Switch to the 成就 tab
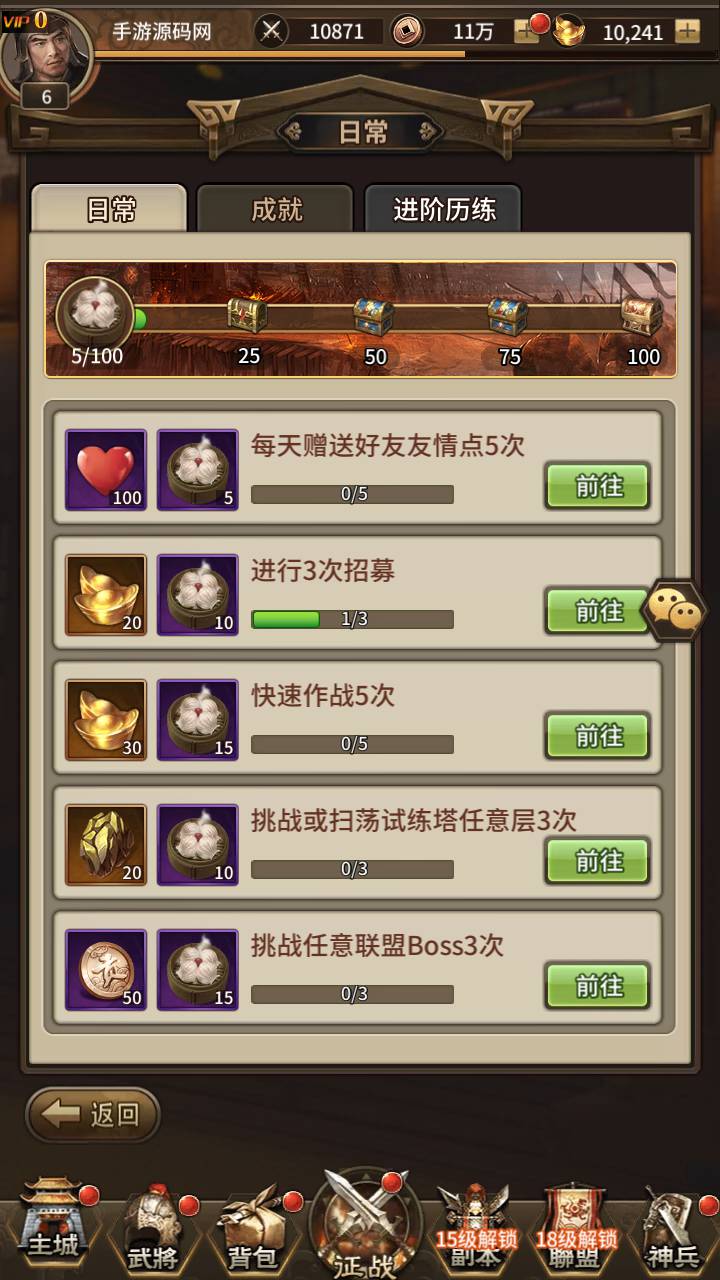This screenshot has width=720, height=1280. [275, 210]
